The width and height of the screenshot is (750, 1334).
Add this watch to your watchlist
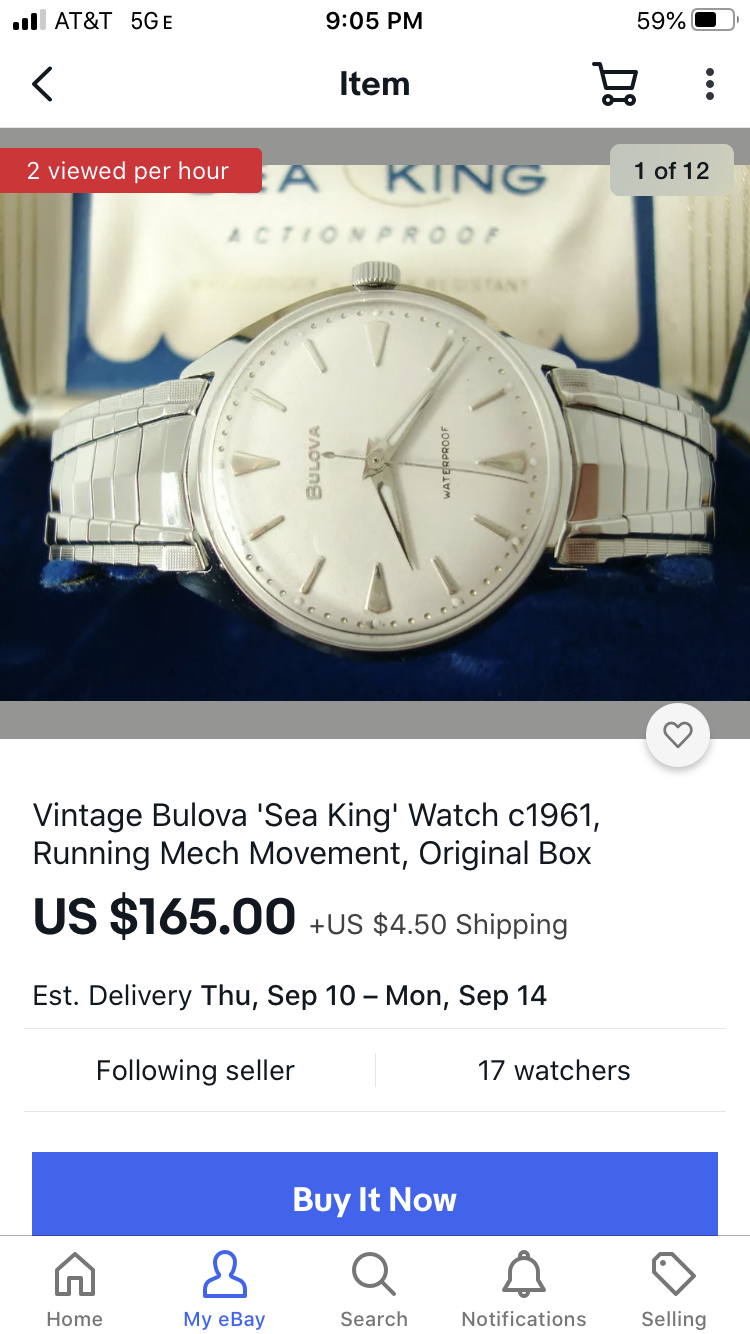click(x=677, y=736)
